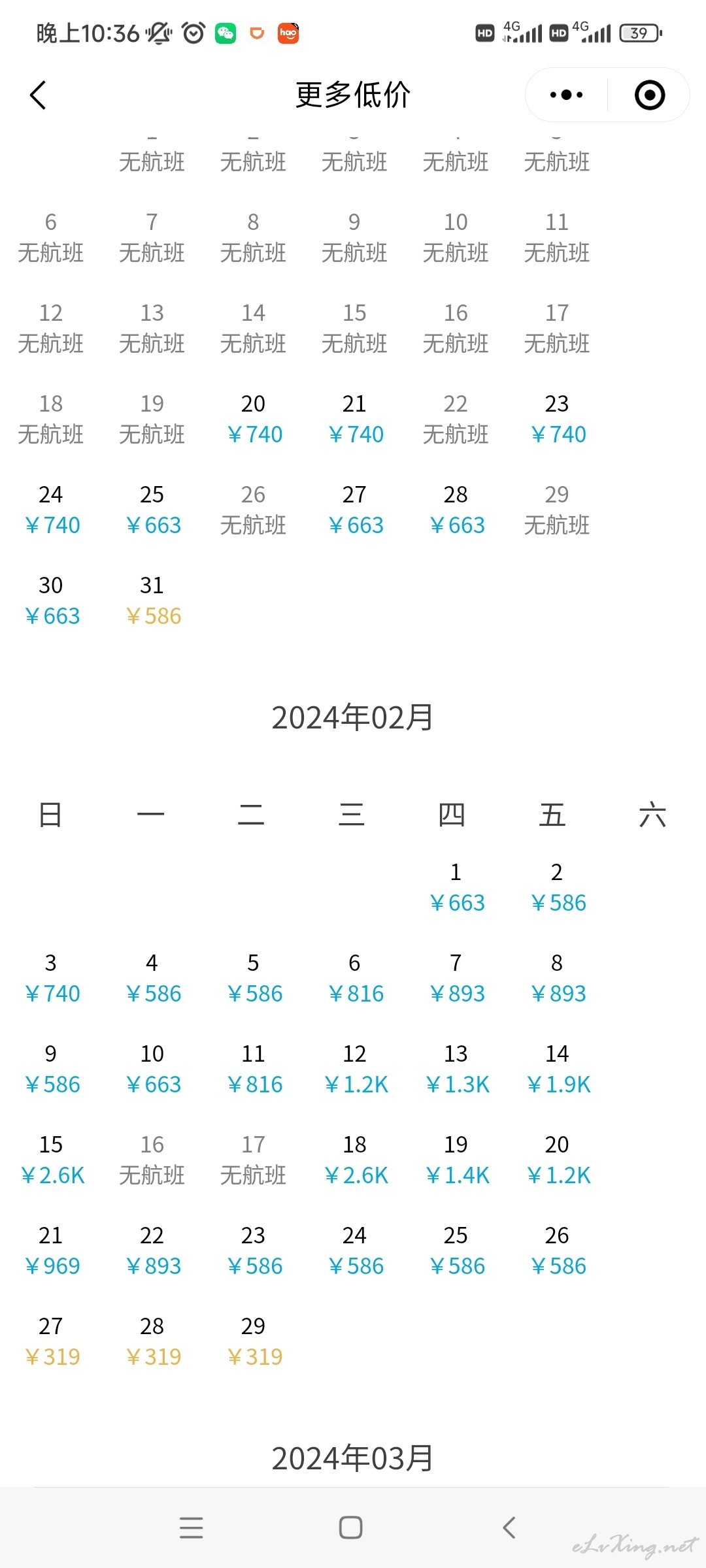
Task: Select January 28 priced ¥663
Action: pos(456,510)
